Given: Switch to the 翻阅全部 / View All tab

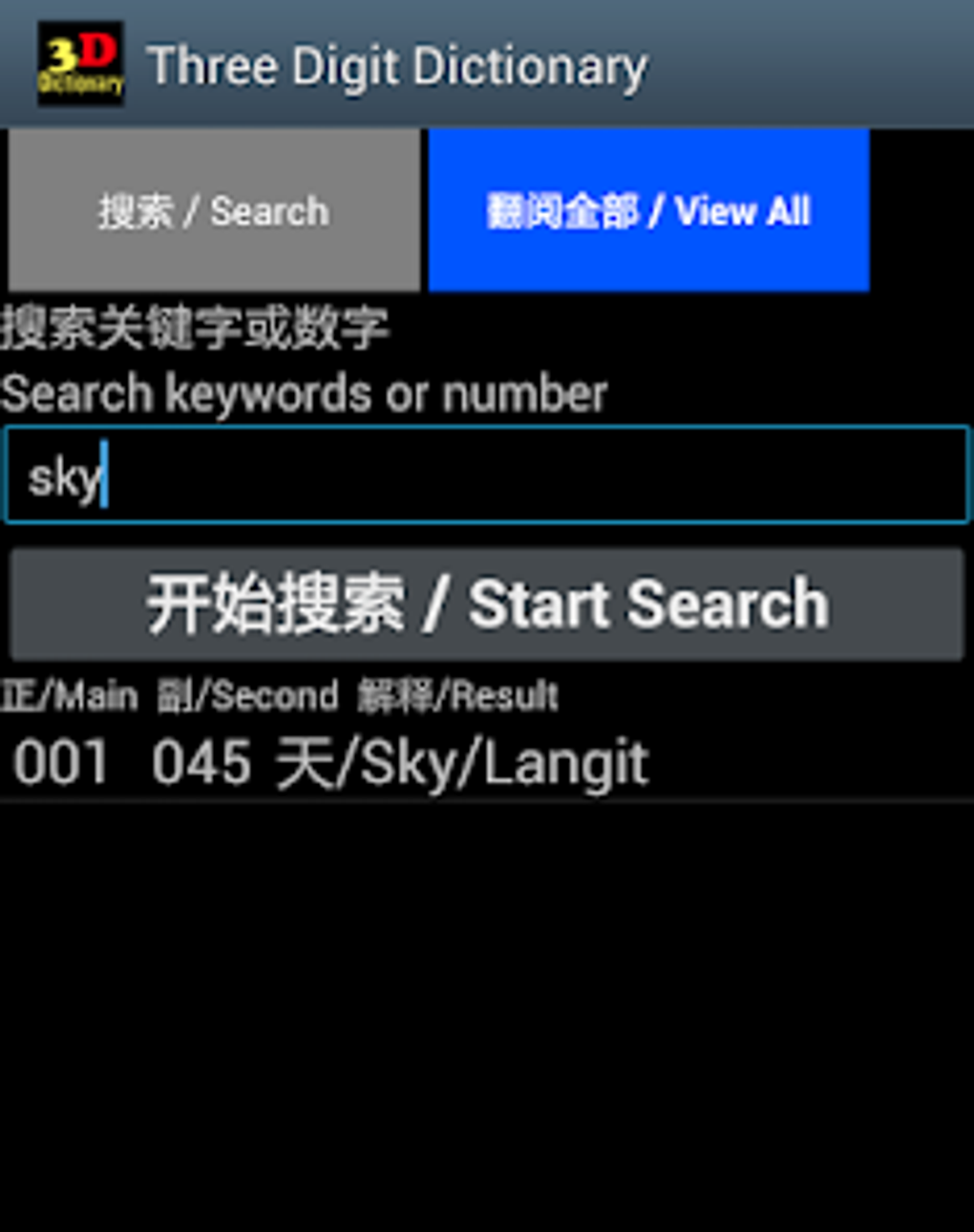Looking at the screenshot, I should [648, 210].
